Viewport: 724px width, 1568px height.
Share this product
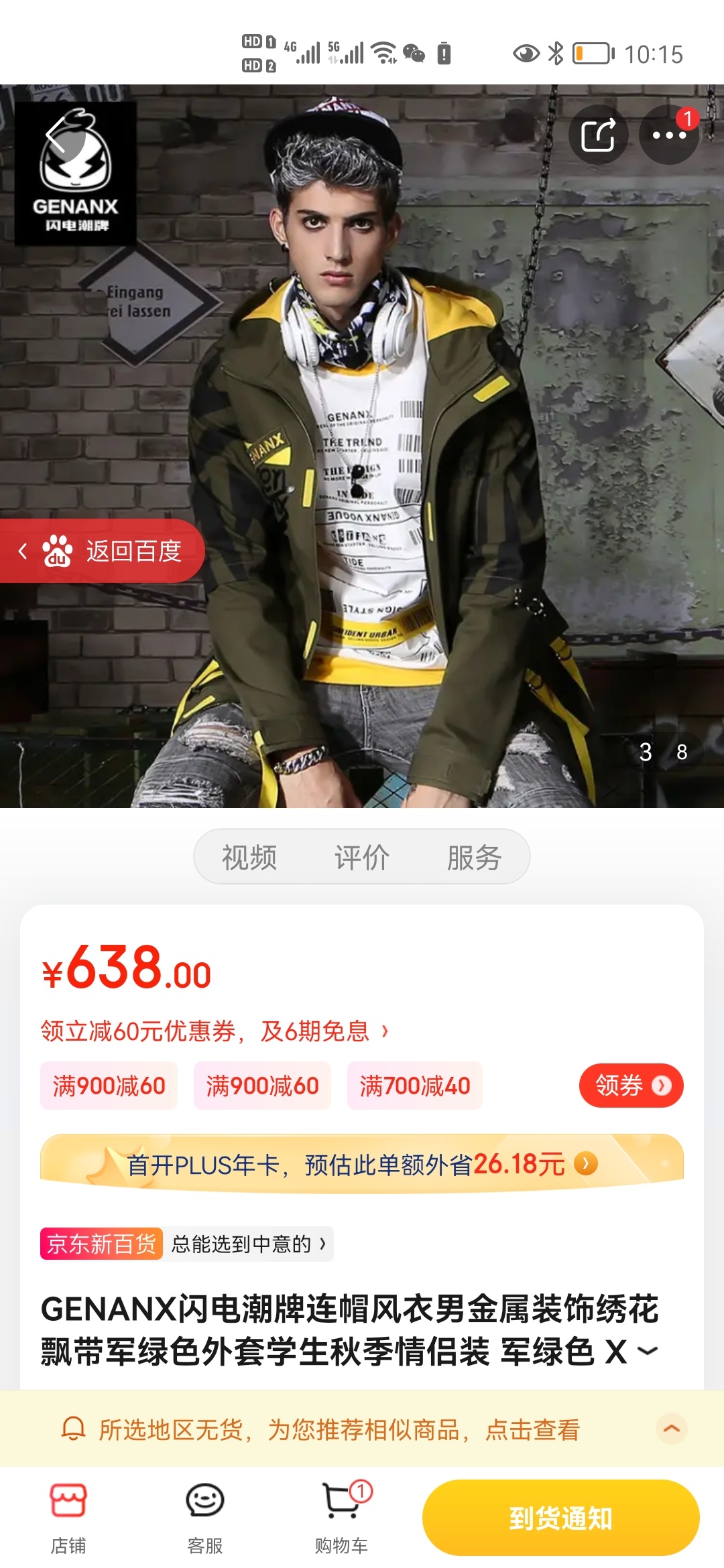(598, 135)
